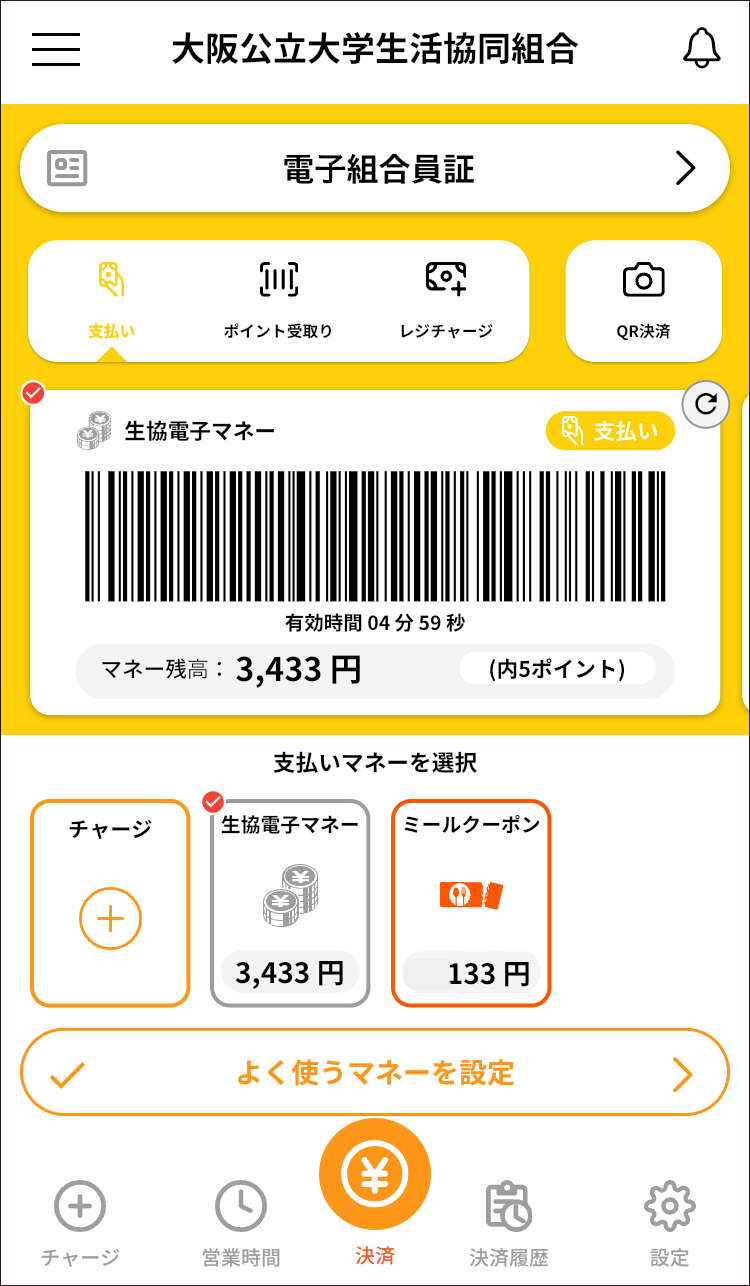The height and width of the screenshot is (1286, 750).
Task: Open よく使うマネーを設定
Action: pos(374,1072)
